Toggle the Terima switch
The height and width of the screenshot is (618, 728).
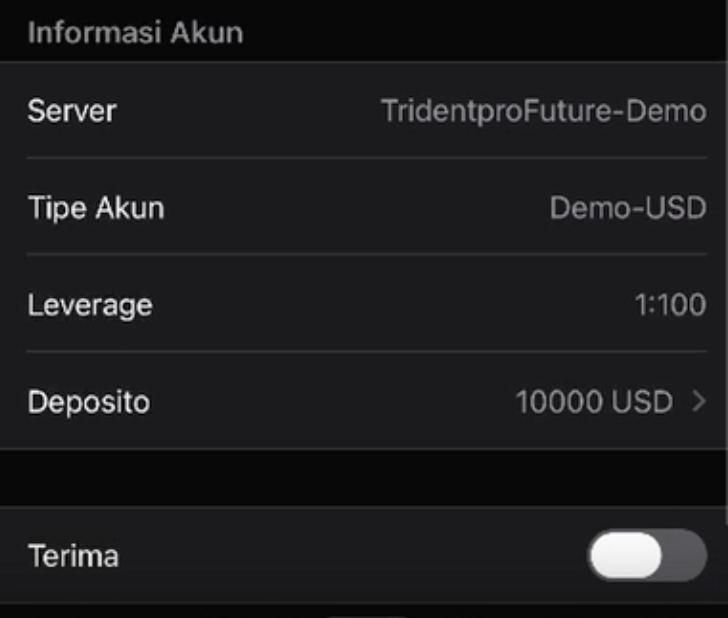tap(646, 555)
